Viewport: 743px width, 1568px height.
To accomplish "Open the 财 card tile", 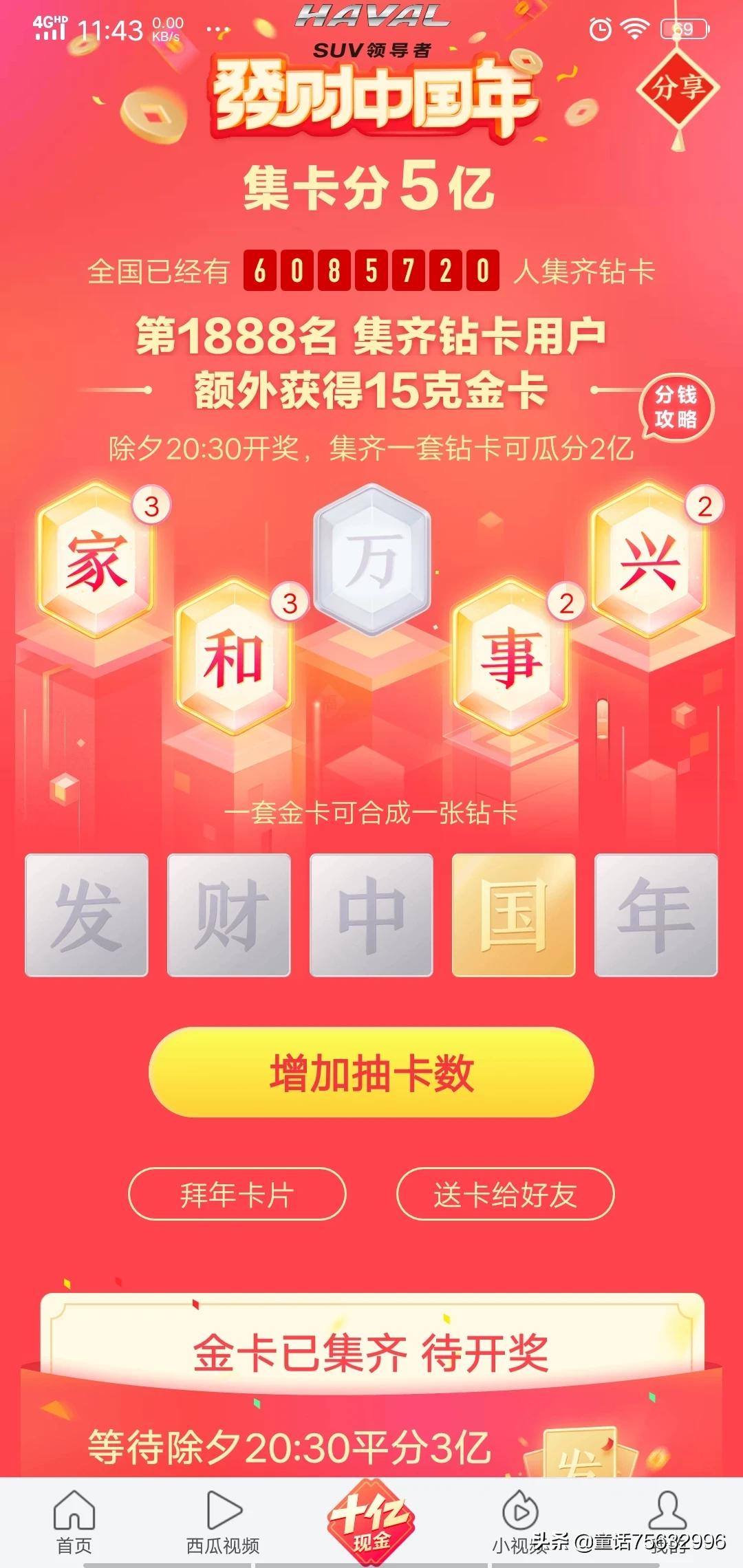I will coord(228,915).
